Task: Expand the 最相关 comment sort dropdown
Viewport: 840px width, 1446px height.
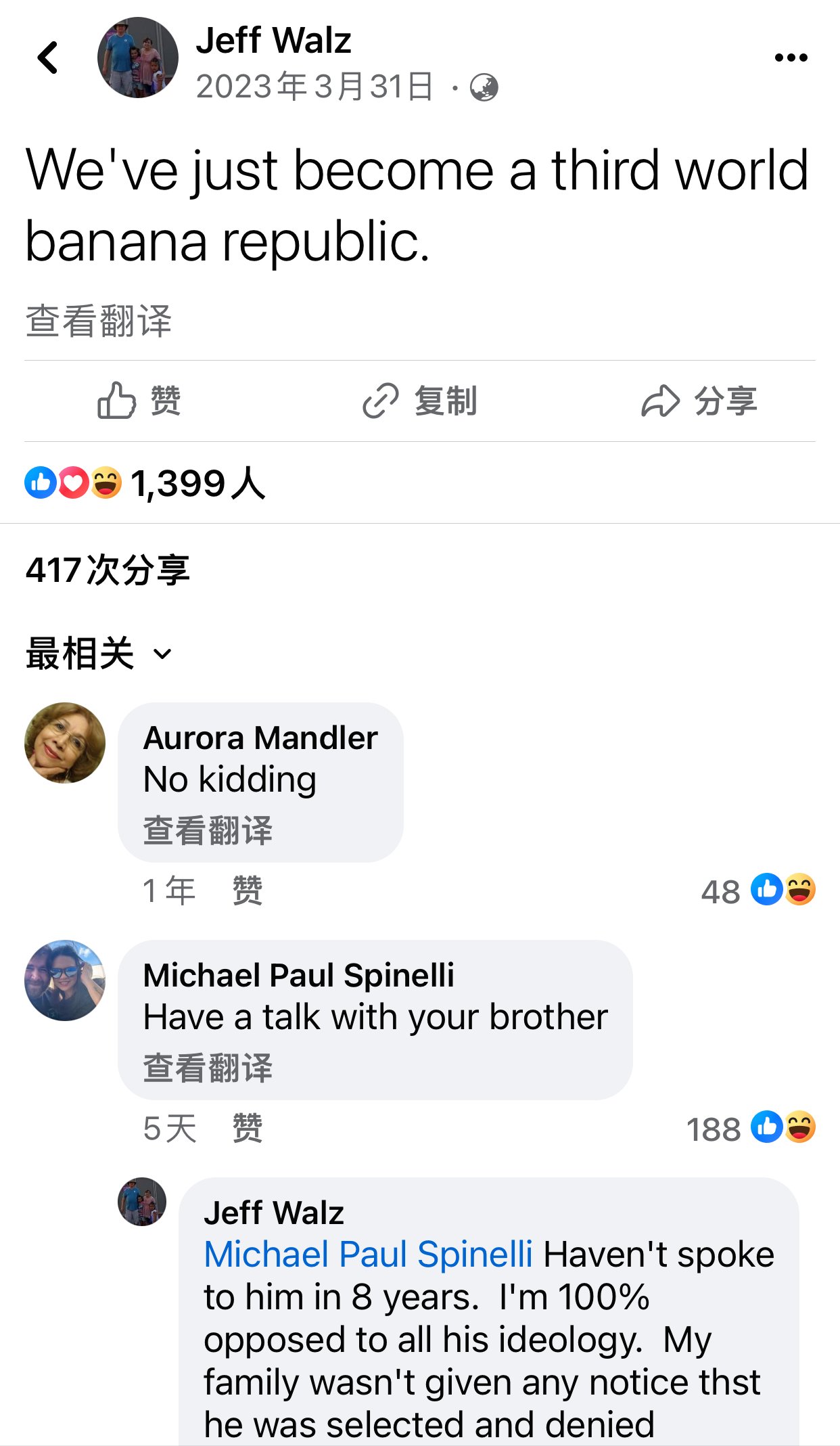Action: (99, 654)
